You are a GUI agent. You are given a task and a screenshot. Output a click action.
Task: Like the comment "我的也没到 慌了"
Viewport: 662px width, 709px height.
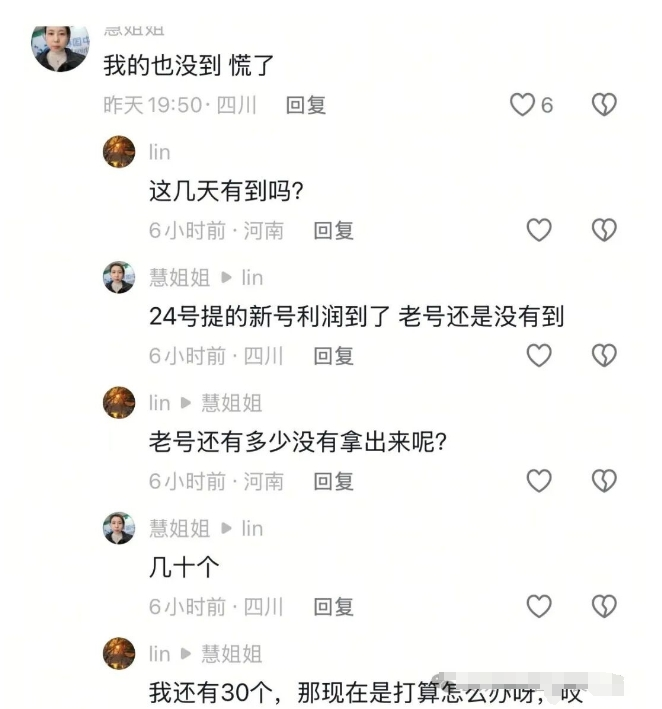coord(523,104)
